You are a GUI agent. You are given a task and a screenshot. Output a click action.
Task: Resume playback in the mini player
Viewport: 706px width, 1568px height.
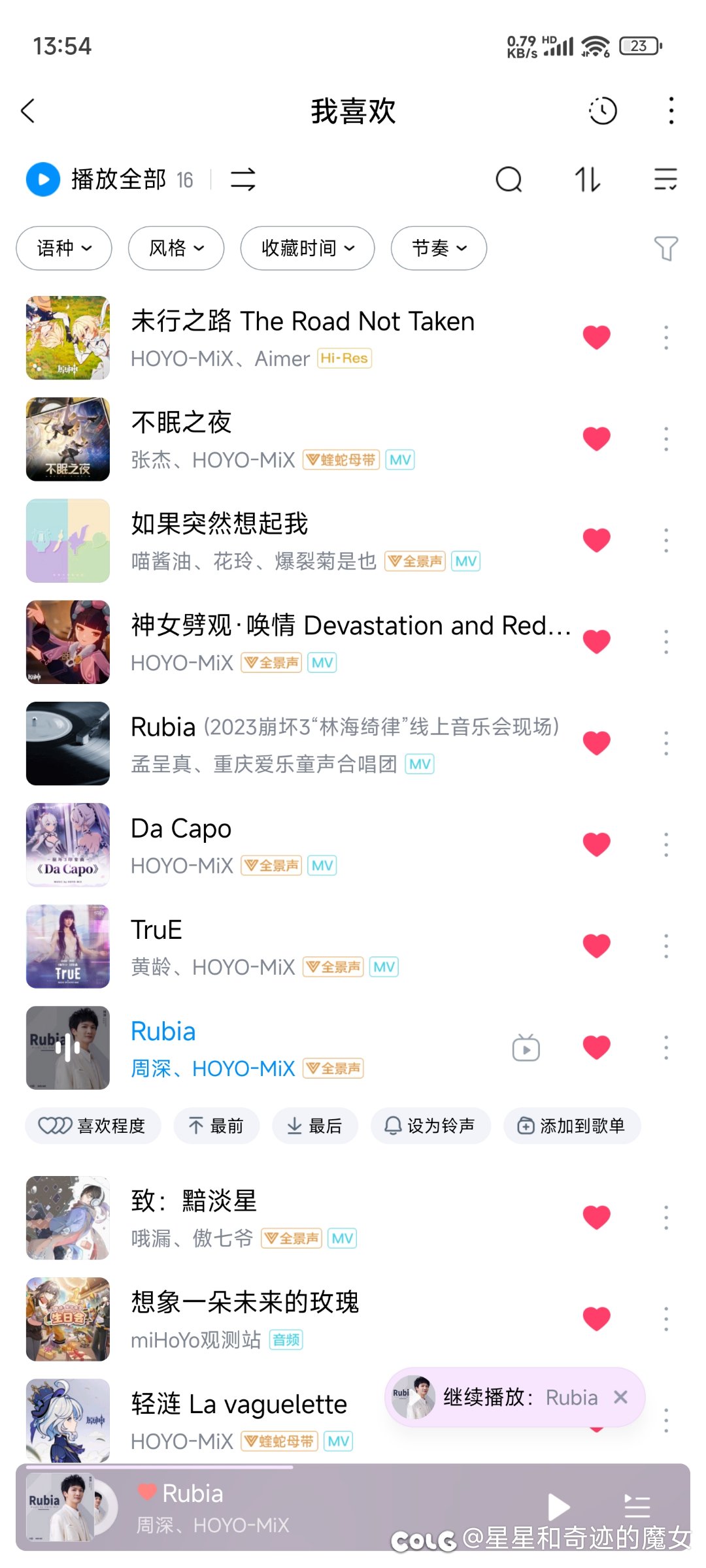pos(558,1507)
